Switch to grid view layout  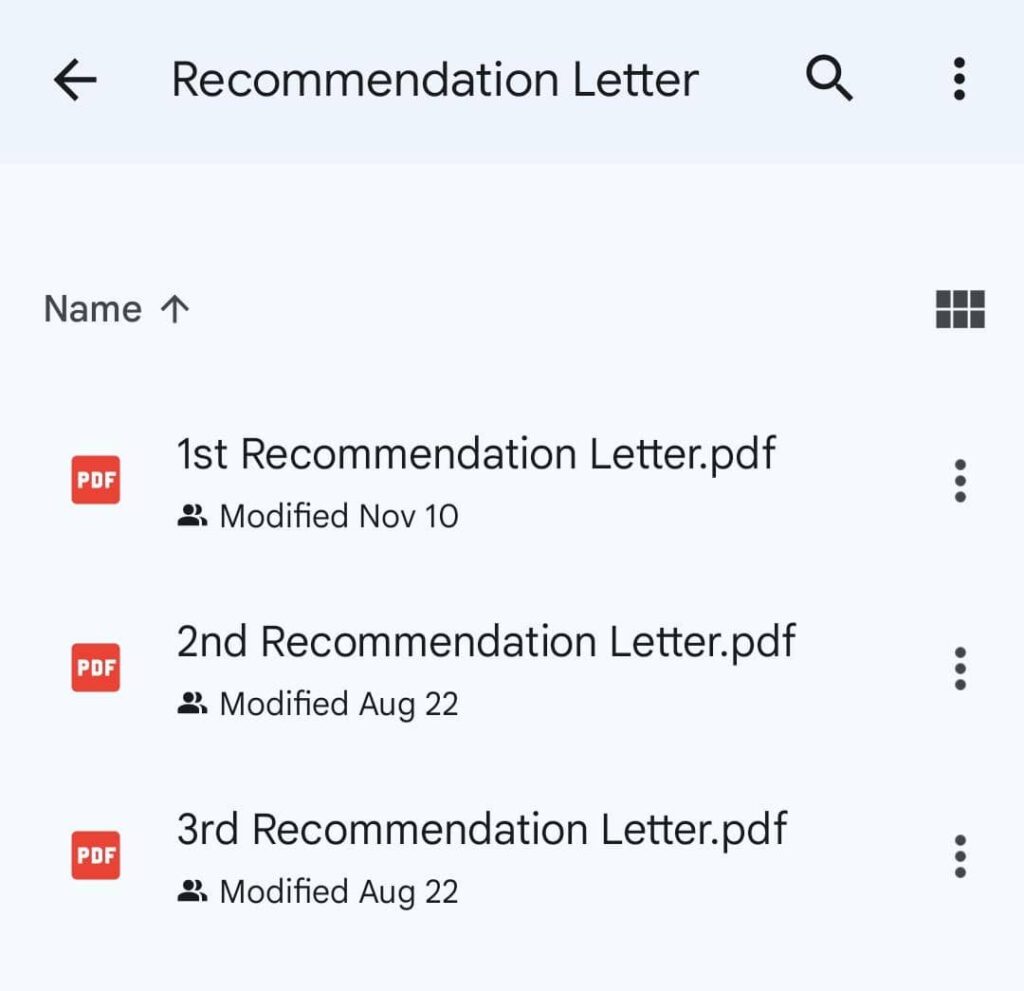point(960,310)
